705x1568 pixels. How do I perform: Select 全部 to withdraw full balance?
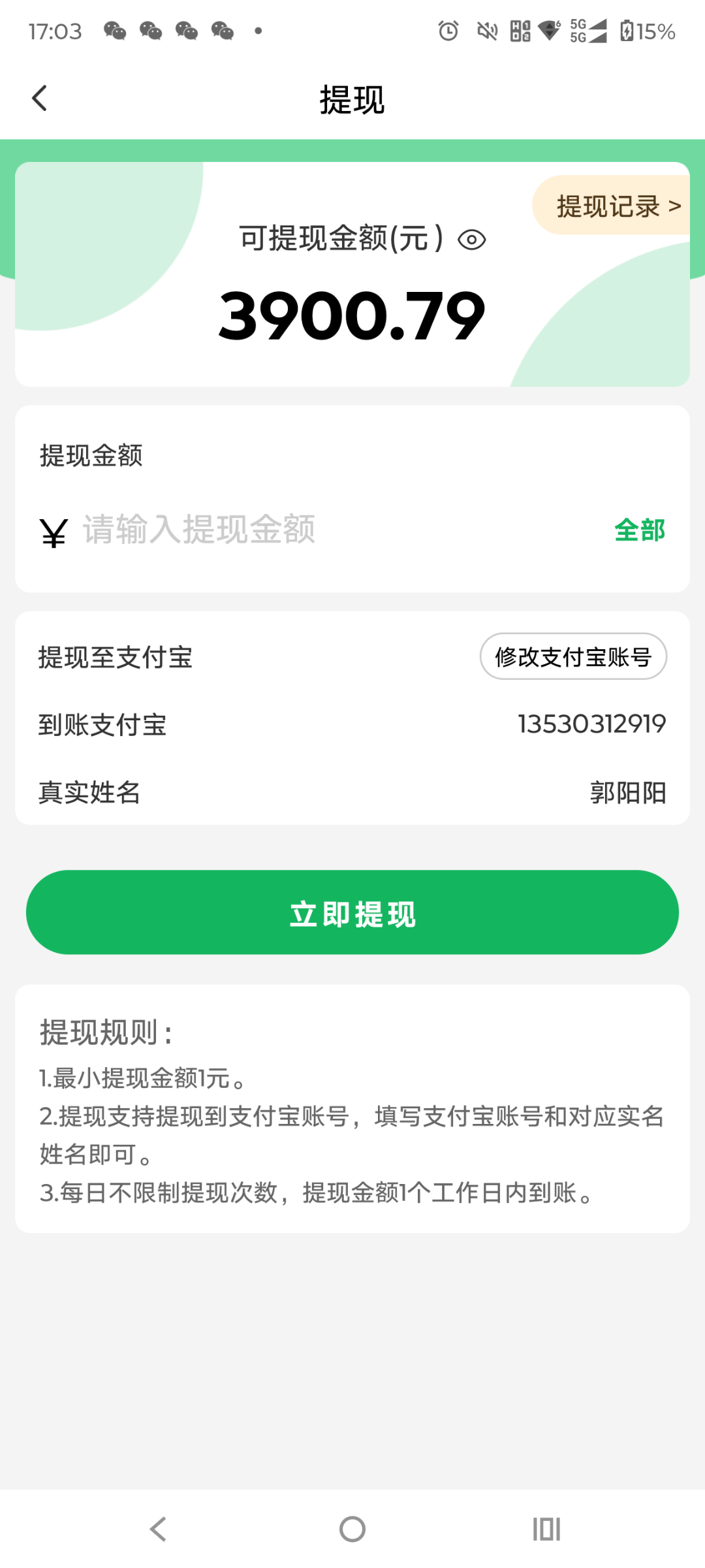point(640,531)
